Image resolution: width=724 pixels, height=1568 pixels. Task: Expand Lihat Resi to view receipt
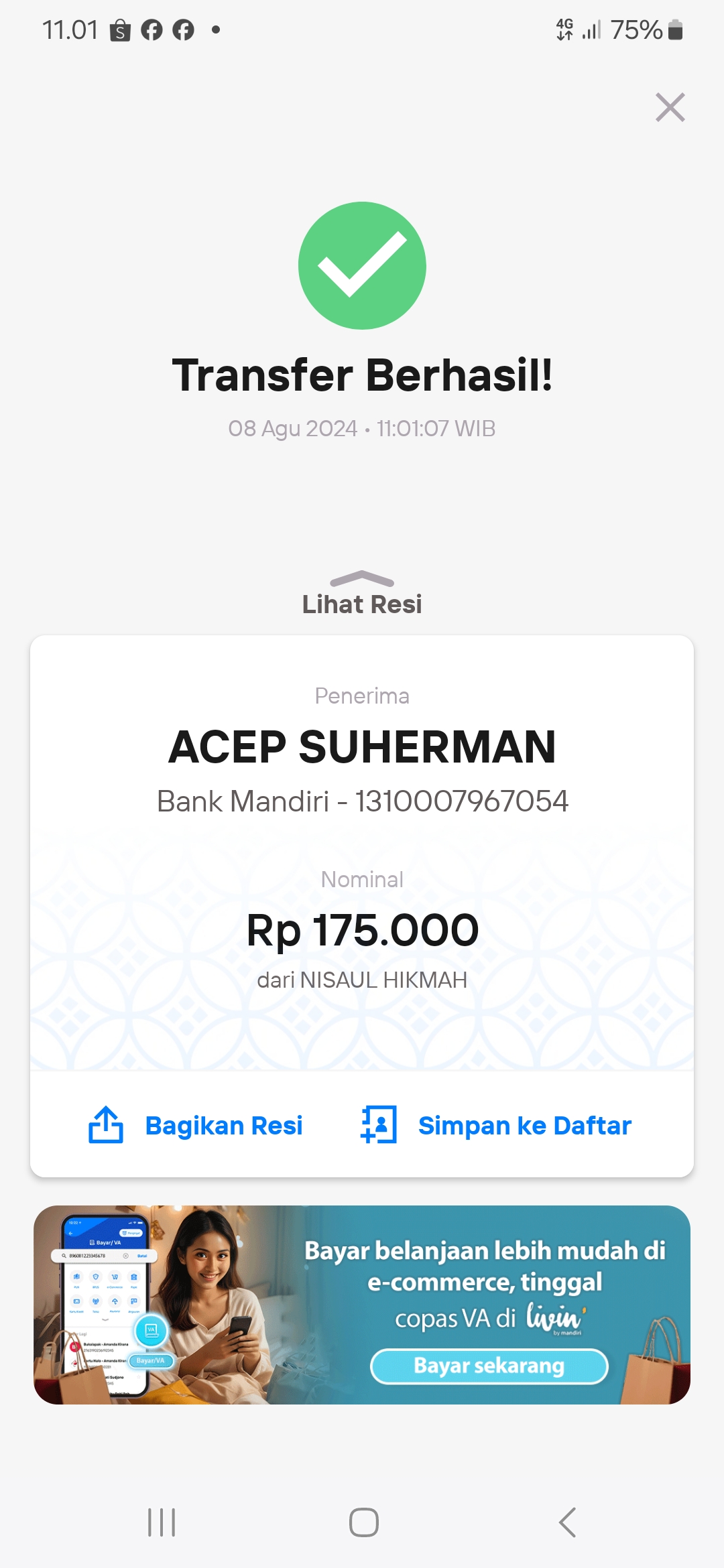[x=362, y=594]
